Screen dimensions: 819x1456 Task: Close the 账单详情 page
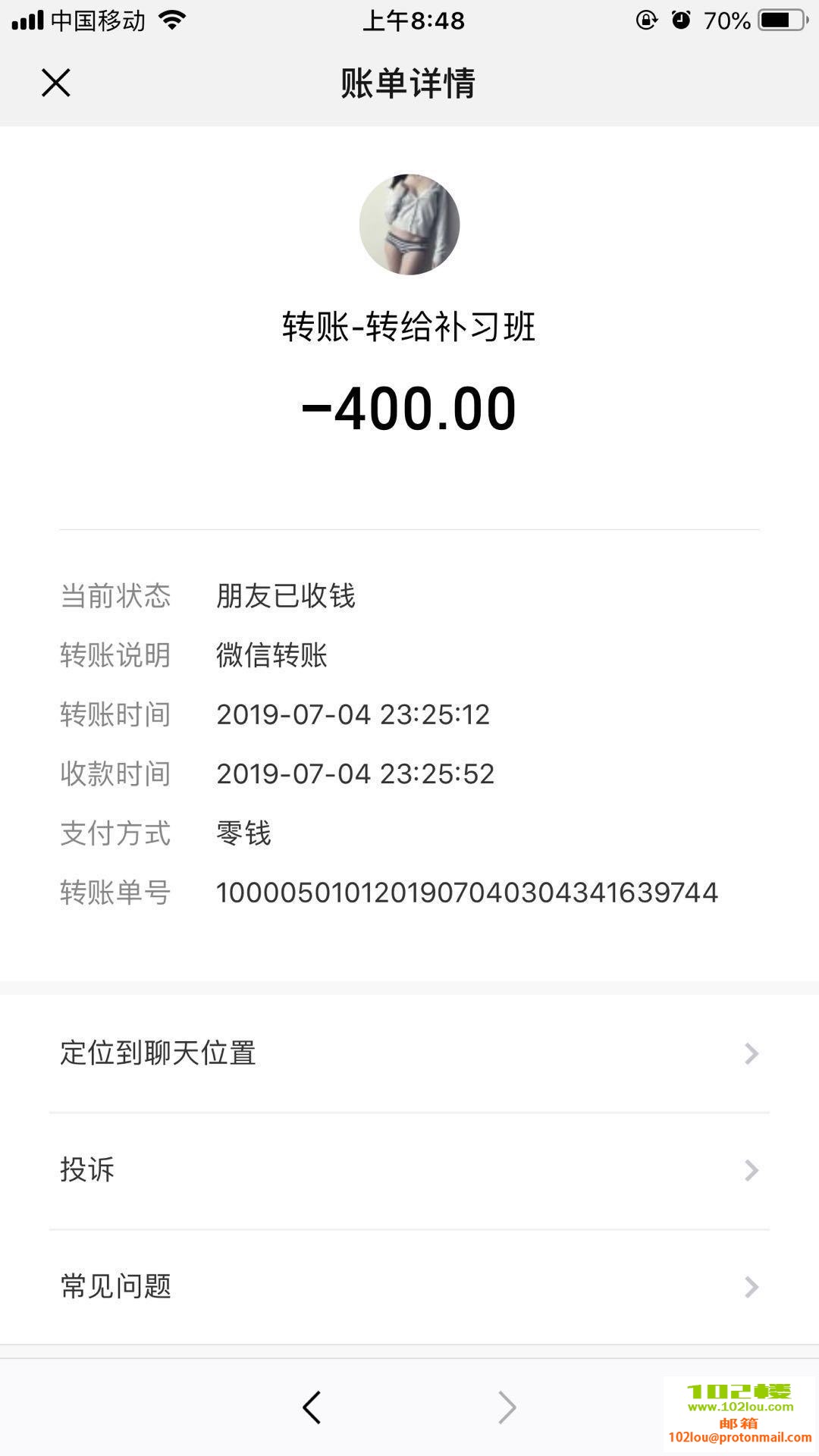pos(55,83)
